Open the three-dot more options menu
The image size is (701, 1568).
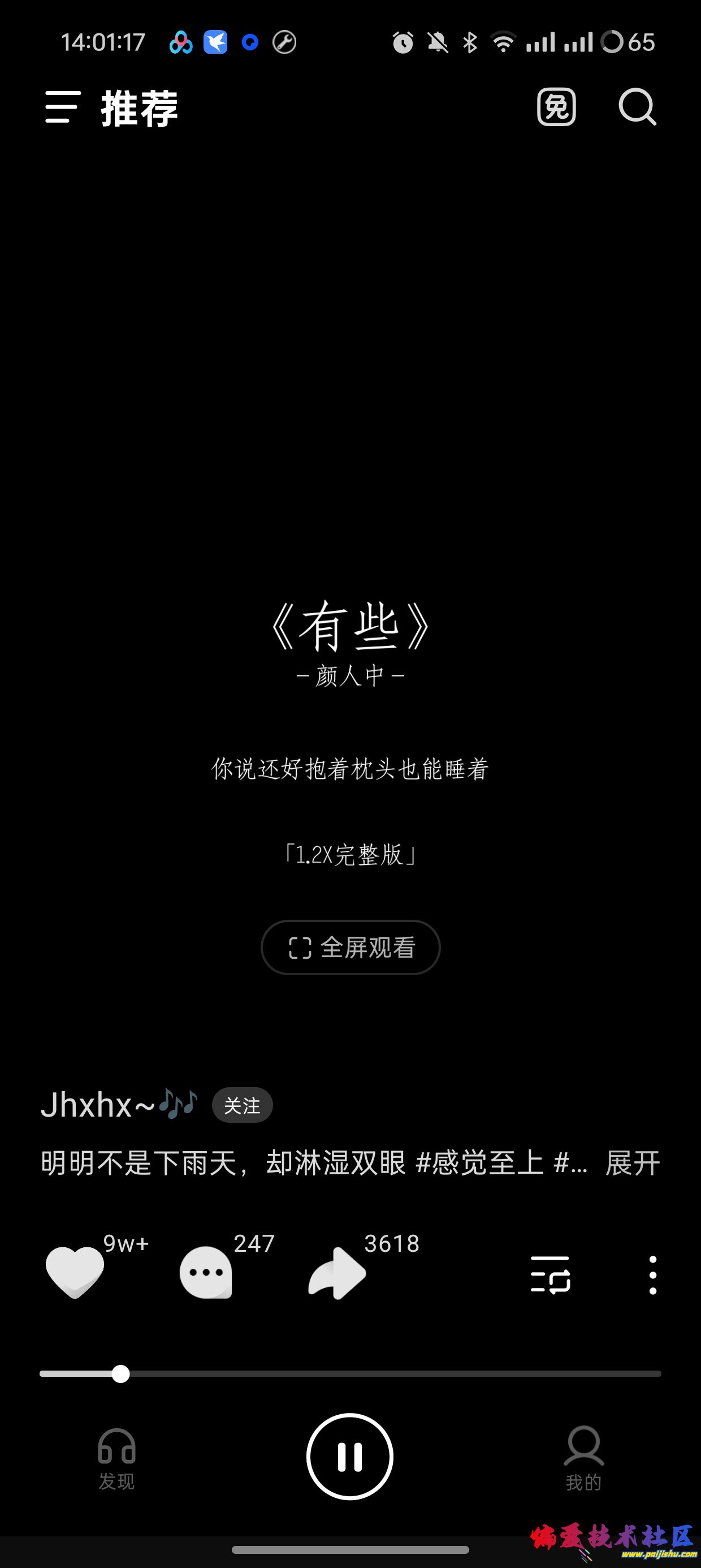click(652, 1274)
